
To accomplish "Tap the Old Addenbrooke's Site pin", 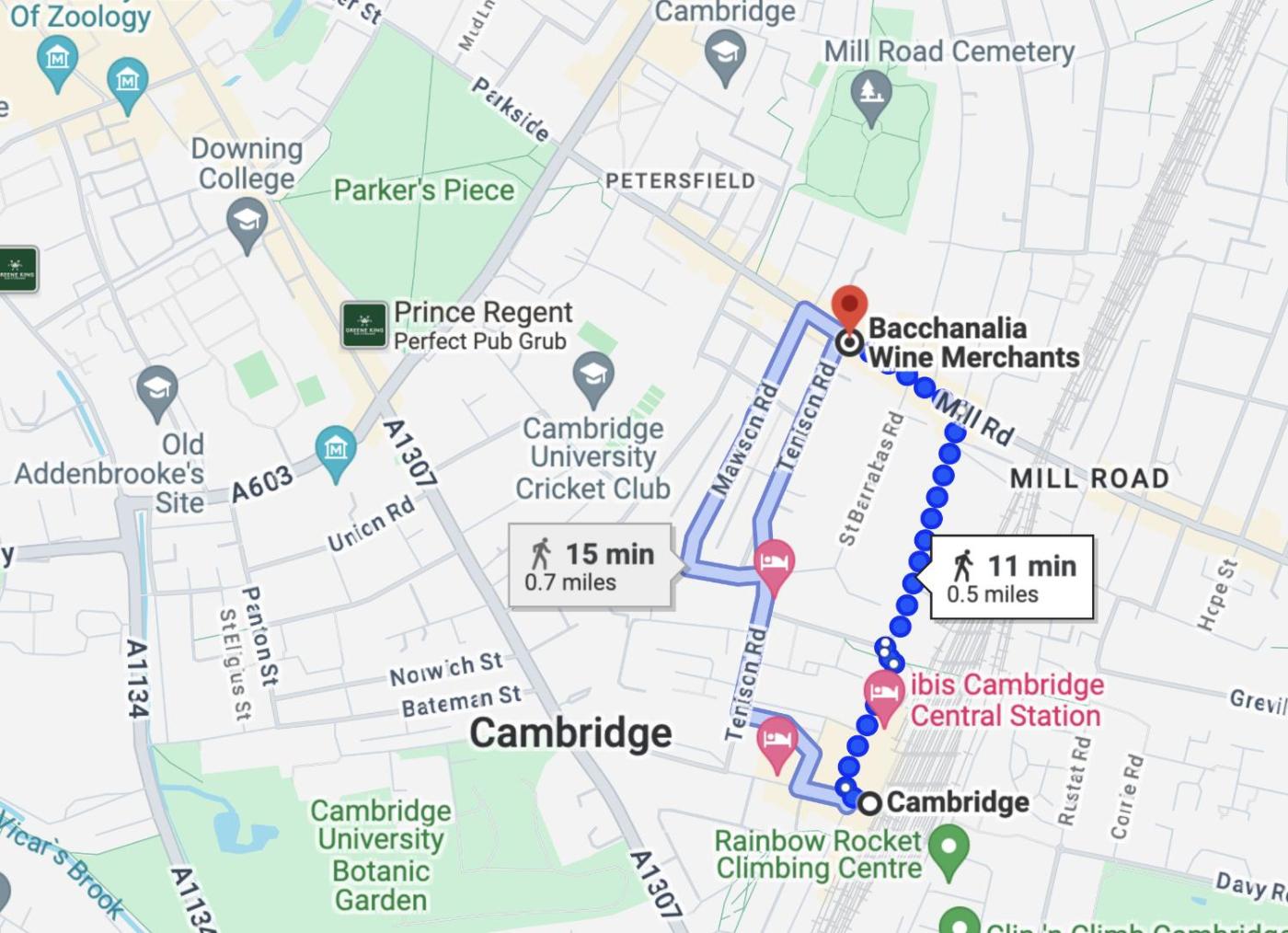I will tap(157, 390).
